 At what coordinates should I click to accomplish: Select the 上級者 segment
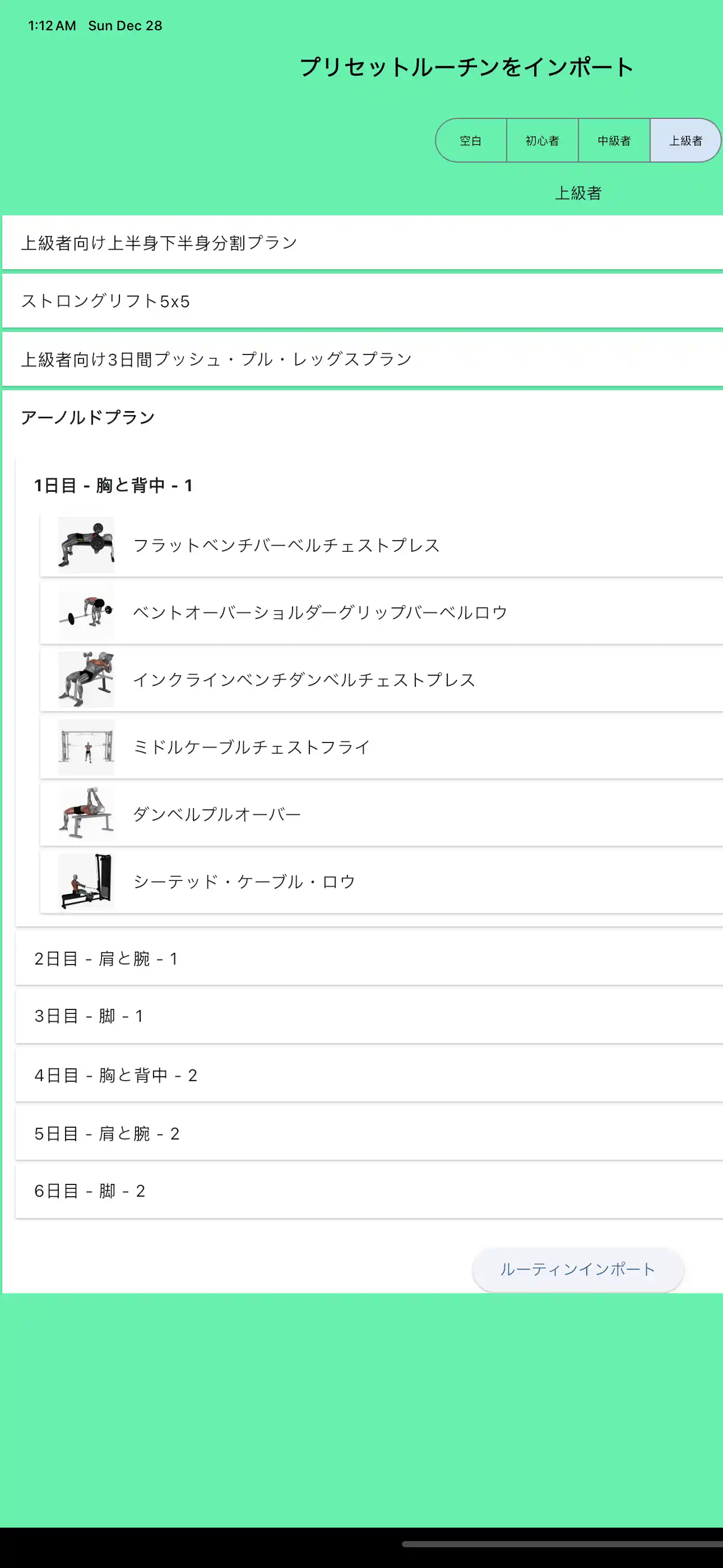pos(685,141)
